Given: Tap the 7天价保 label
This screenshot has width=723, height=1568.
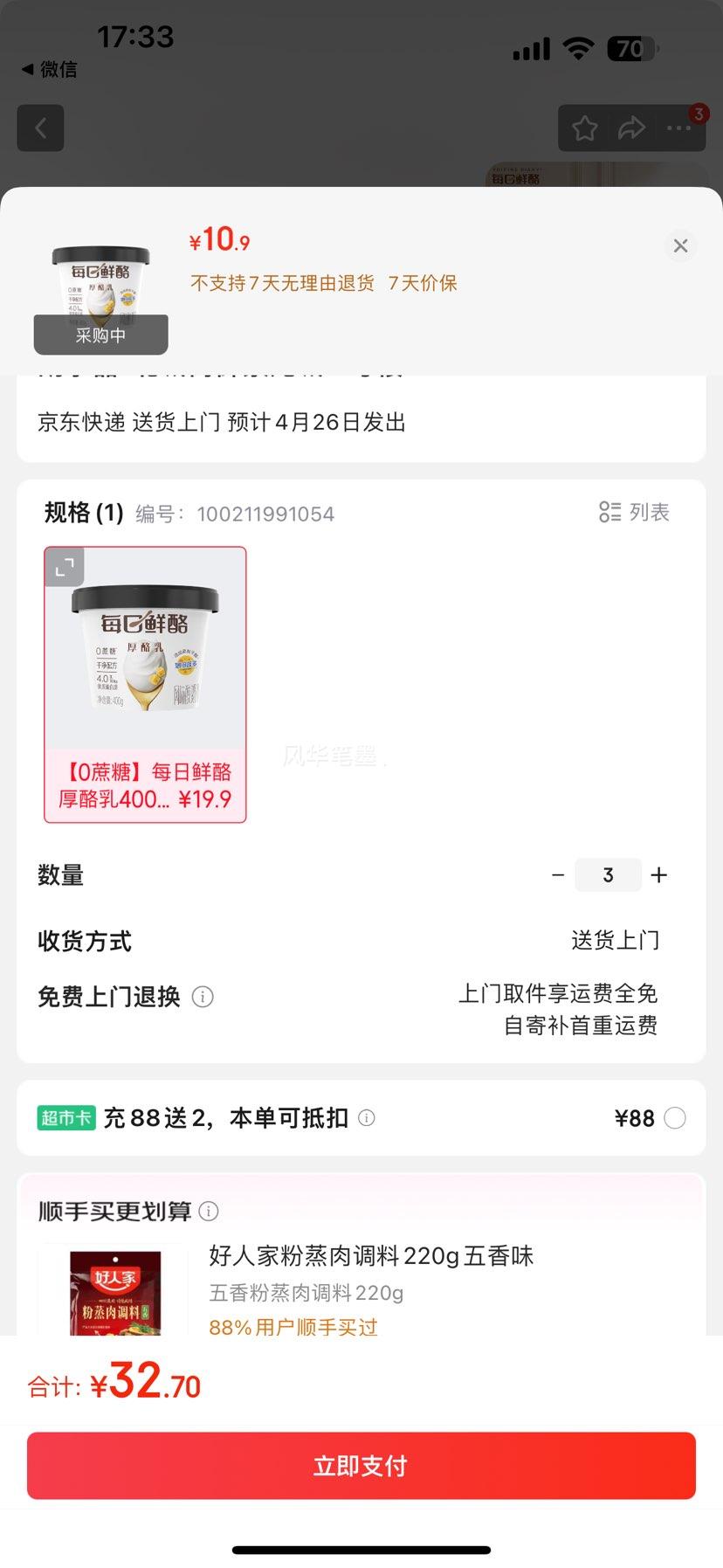Looking at the screenshot, I should point(422,283).
